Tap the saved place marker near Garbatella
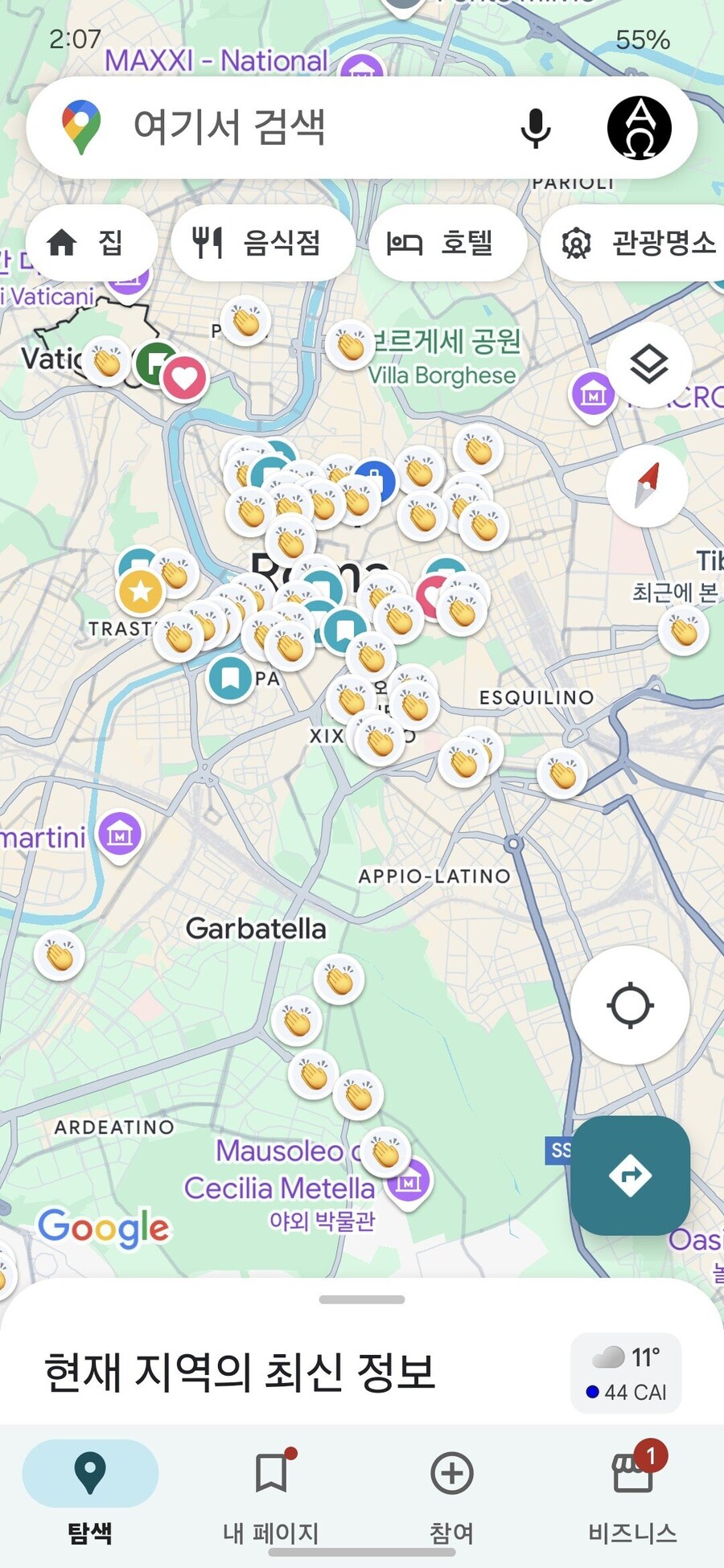The image size is (724, 1568). click(339, 979)
